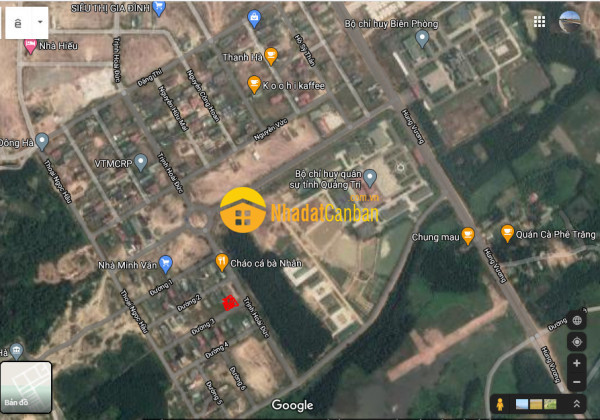Viewport: 600px width, 420px height.
Task: Open the Thanh Hà cafe marker
Action: click(x=271, y=56)
